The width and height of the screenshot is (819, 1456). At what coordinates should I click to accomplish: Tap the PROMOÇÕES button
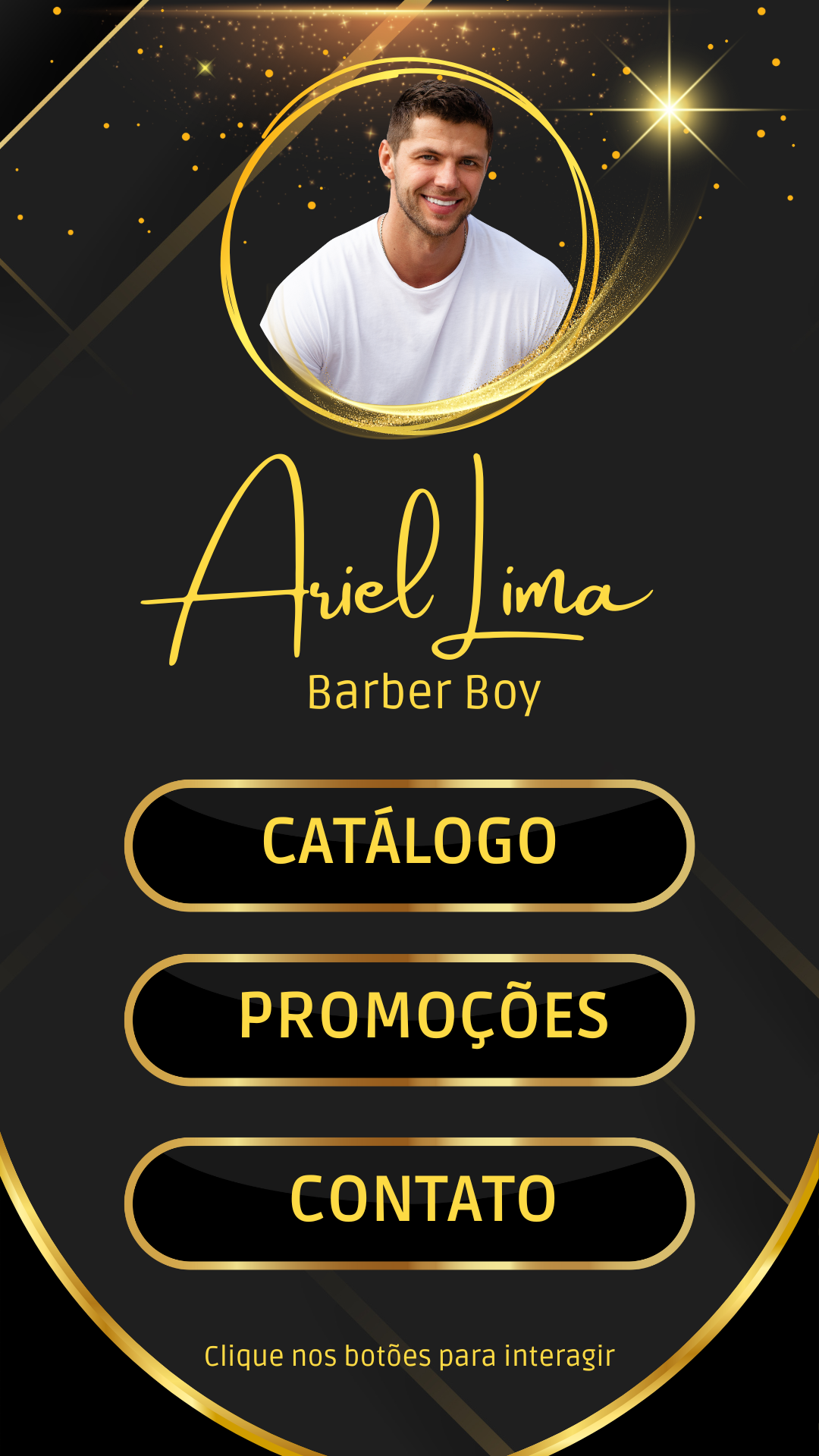pos(409,1019)
